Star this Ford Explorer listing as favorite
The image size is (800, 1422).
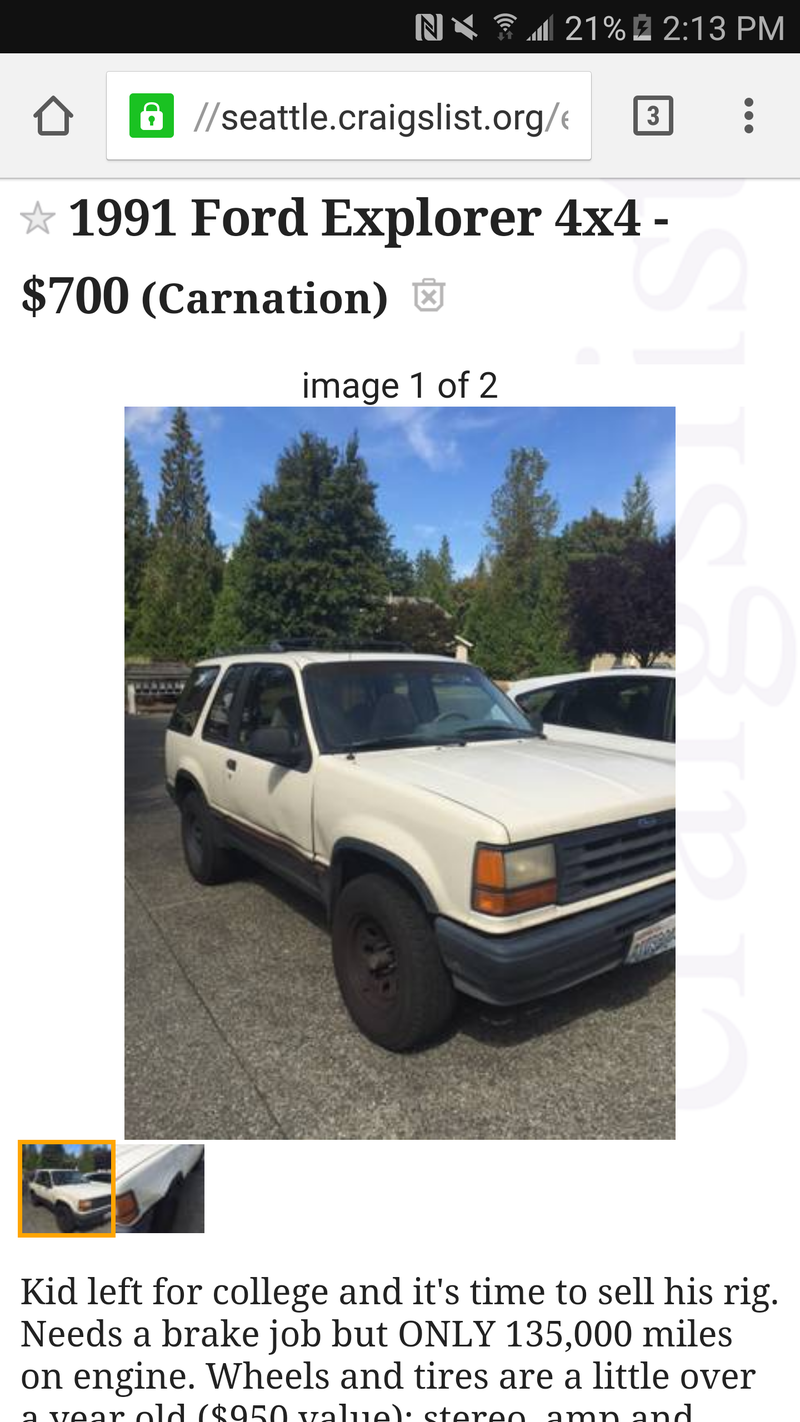[37, 218]
